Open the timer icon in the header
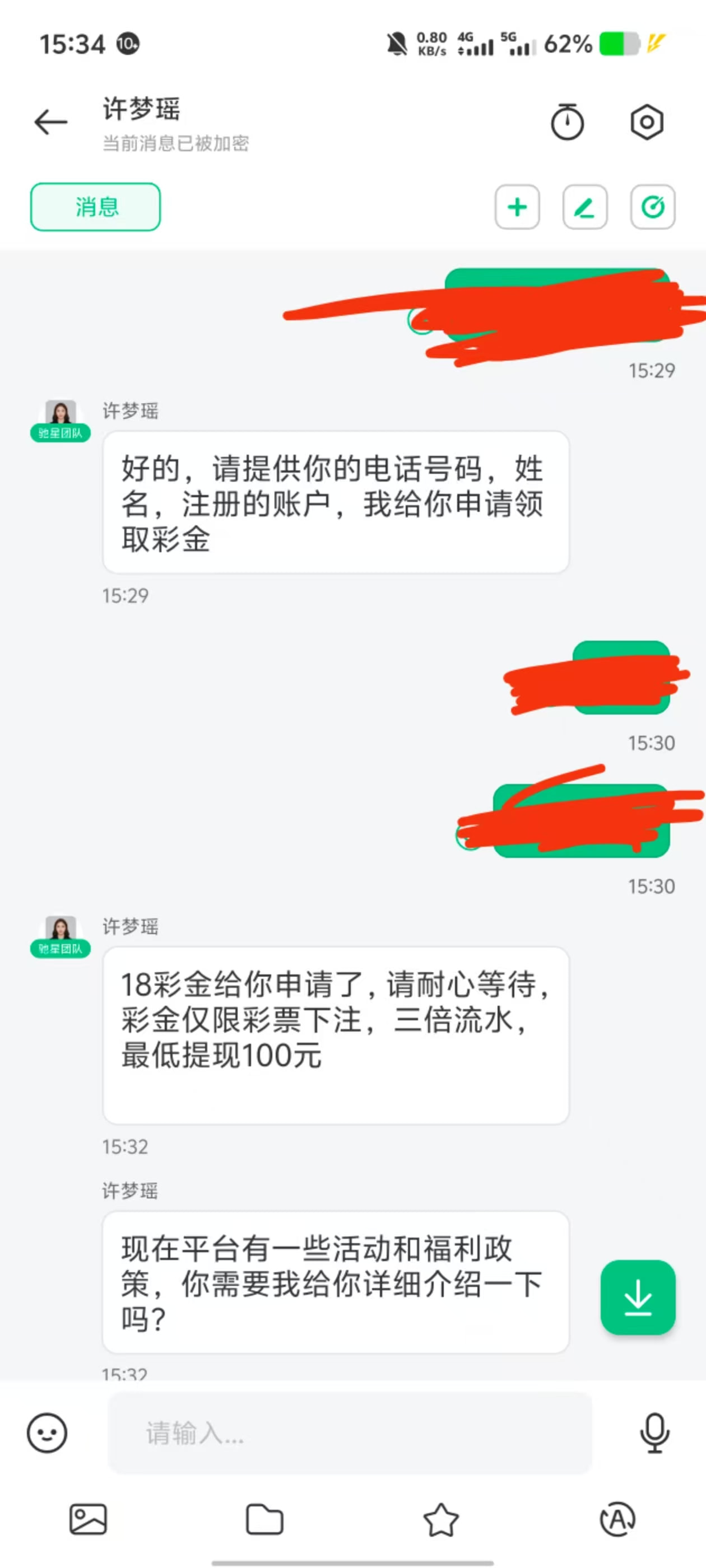 tap(567, 122)
